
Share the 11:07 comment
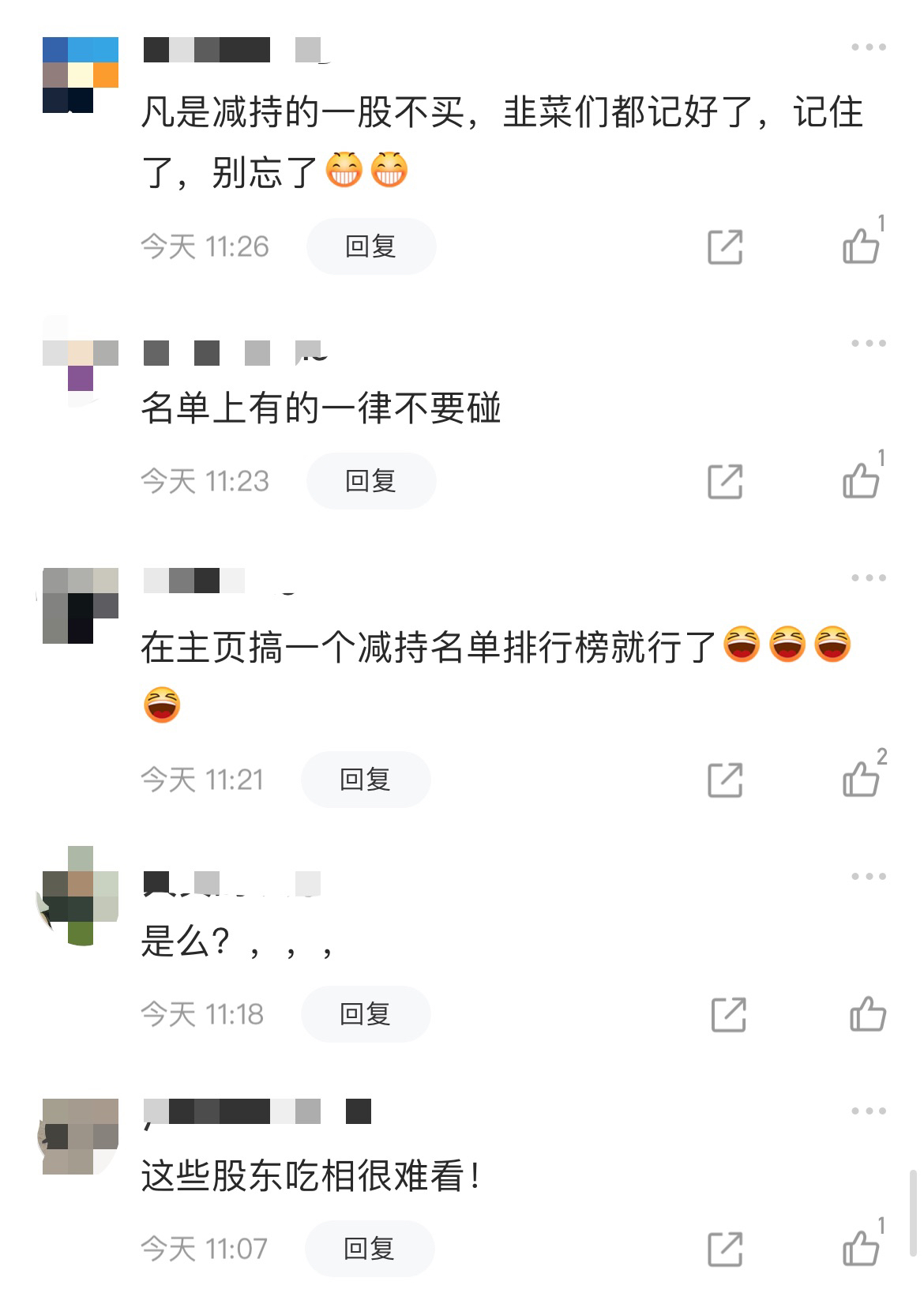[725, 1250]
